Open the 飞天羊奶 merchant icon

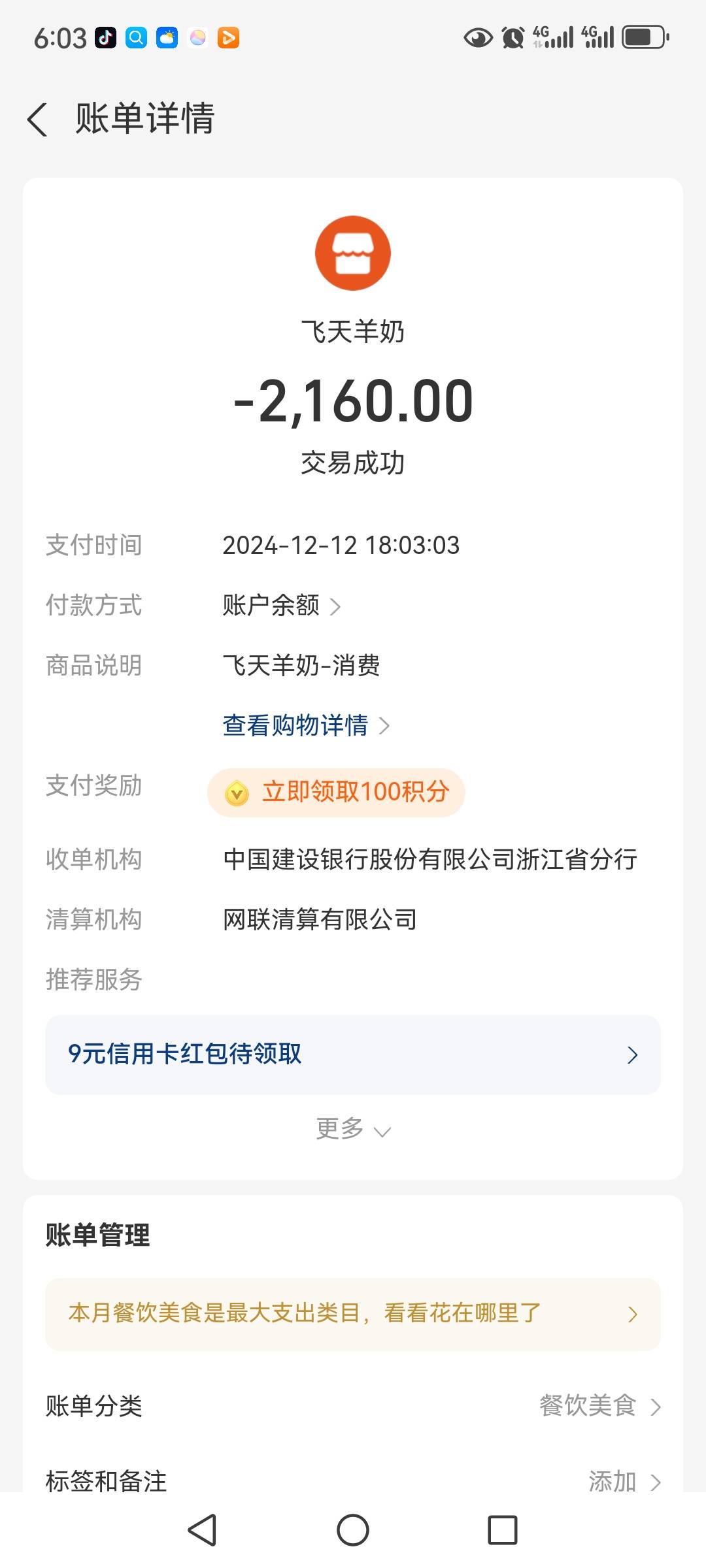[x=352, y=253]
